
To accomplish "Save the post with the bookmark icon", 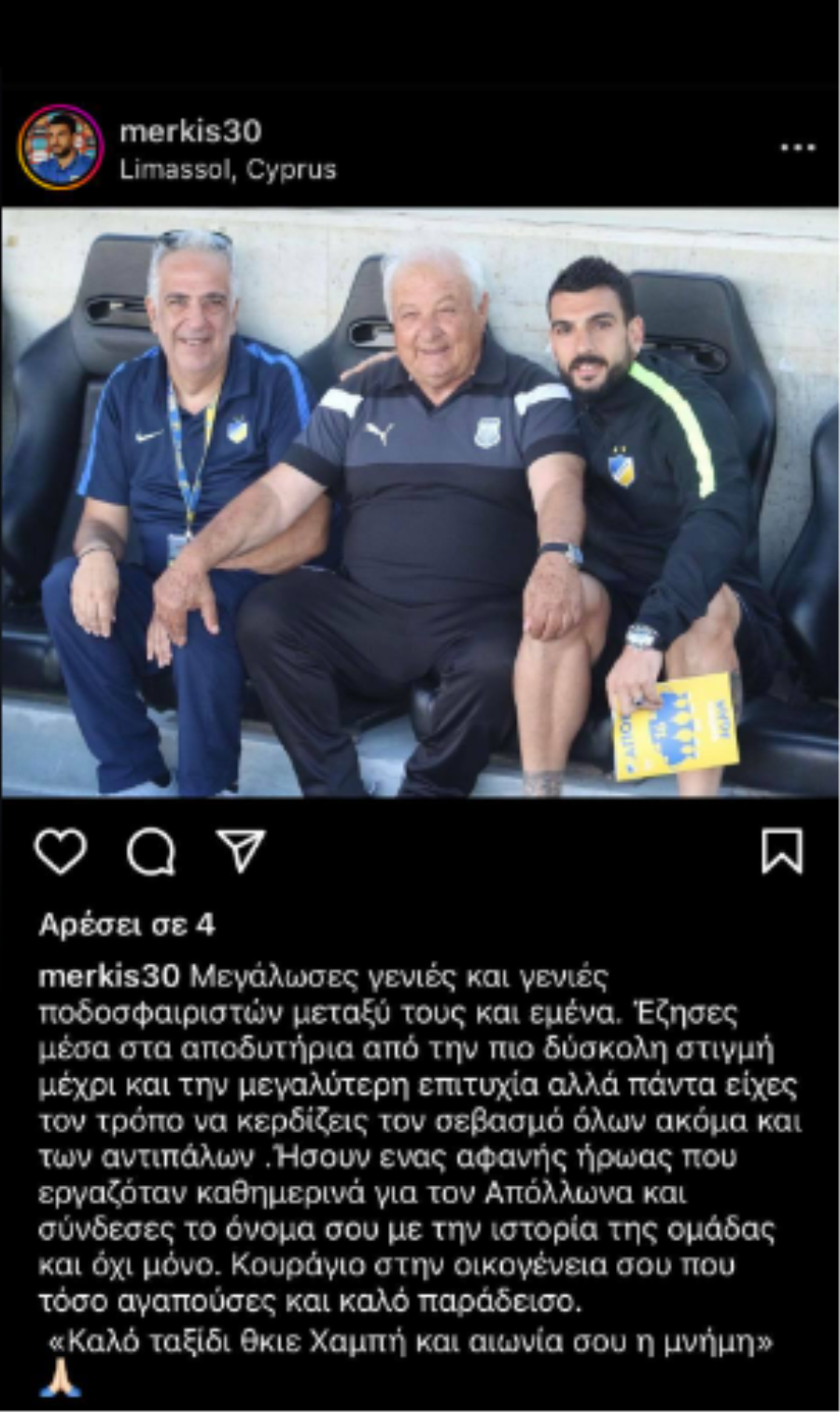I will point(781,851).
